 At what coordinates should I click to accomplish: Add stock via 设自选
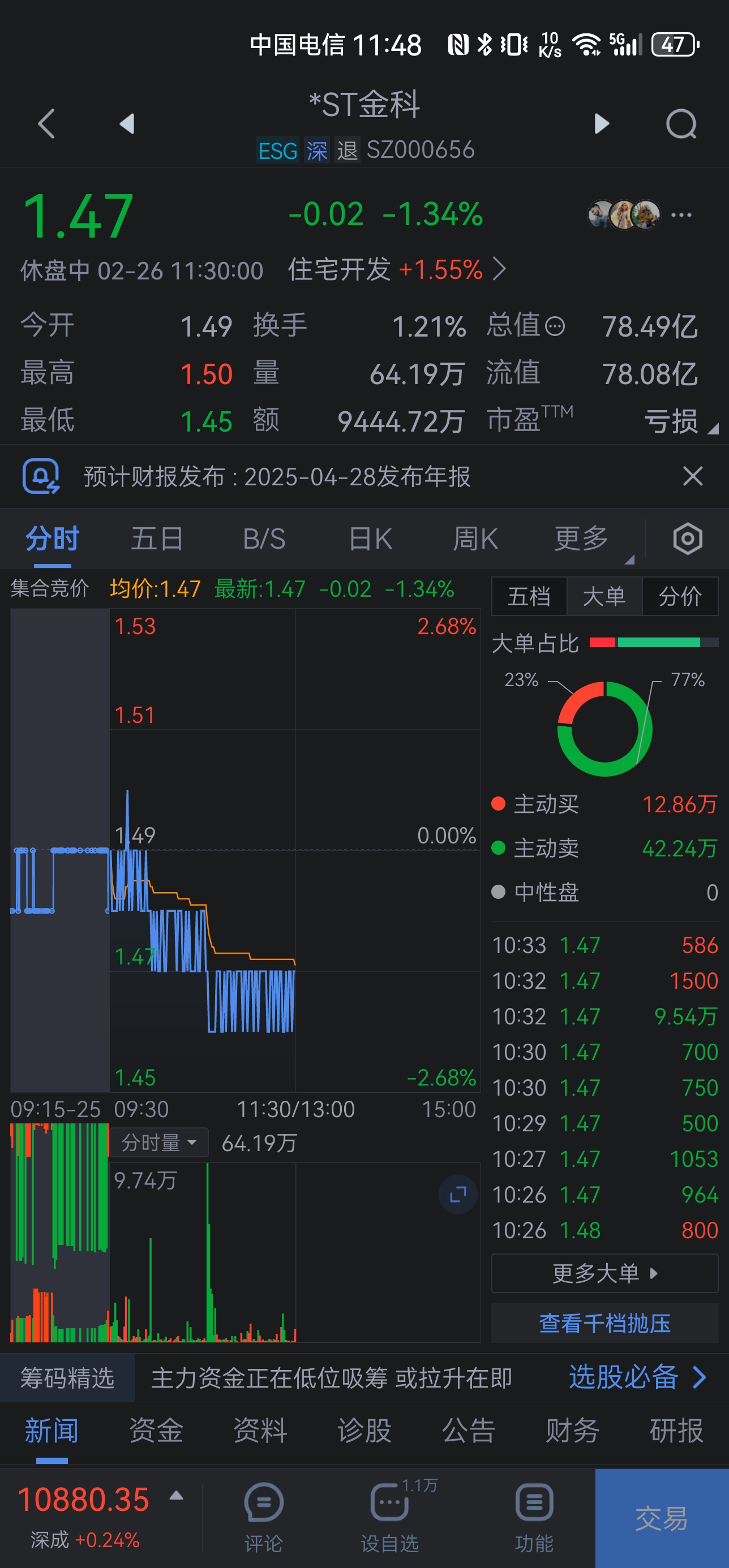point(389,1513)
